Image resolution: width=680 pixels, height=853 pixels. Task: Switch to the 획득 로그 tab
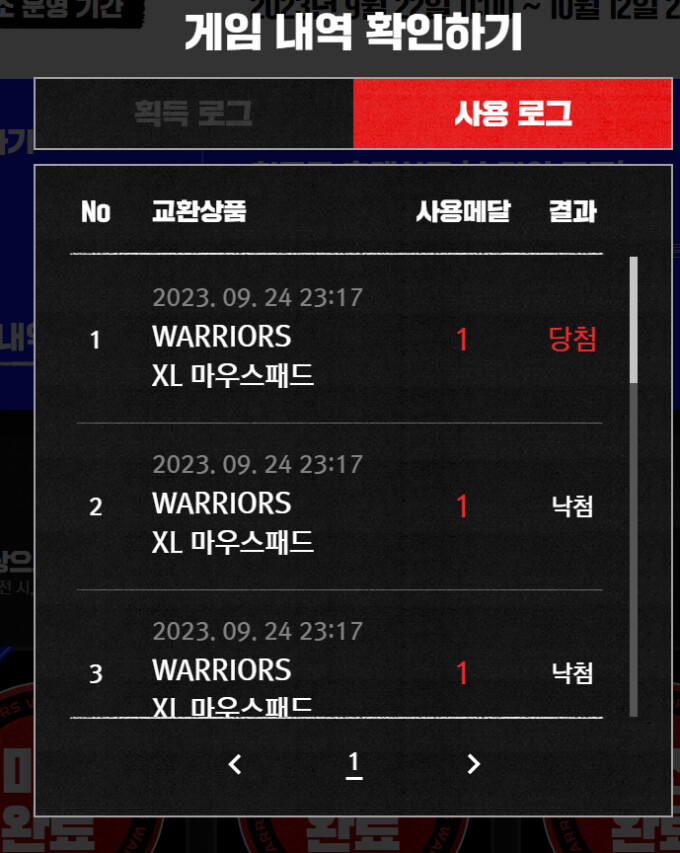point(193,113)
